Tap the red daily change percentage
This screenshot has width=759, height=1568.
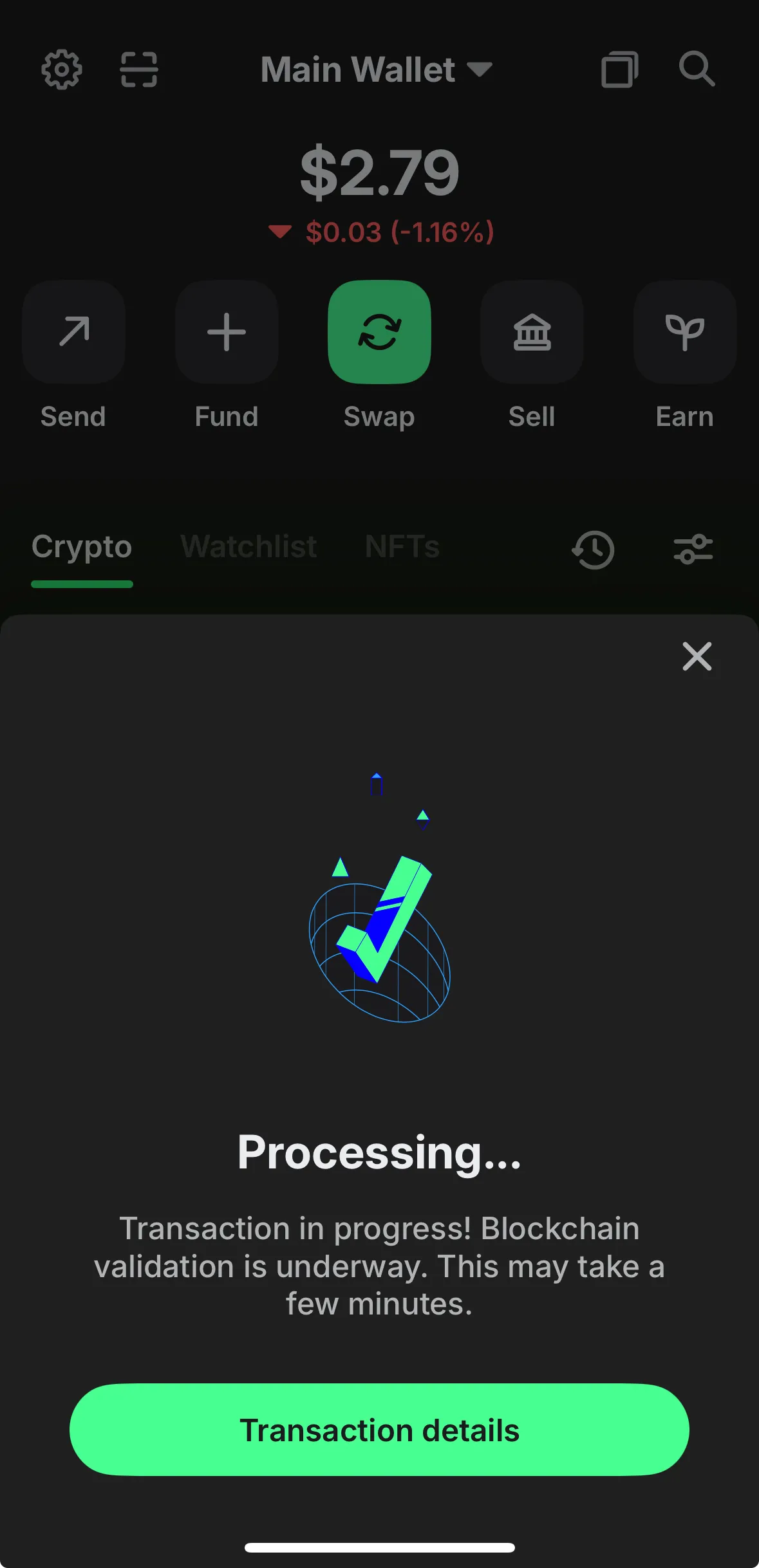[x=399, y=232]
